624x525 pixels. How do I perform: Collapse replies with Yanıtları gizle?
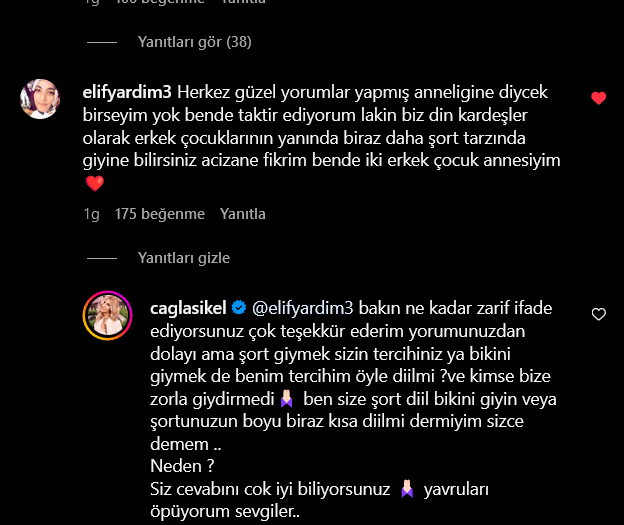[x=184, y=258]
